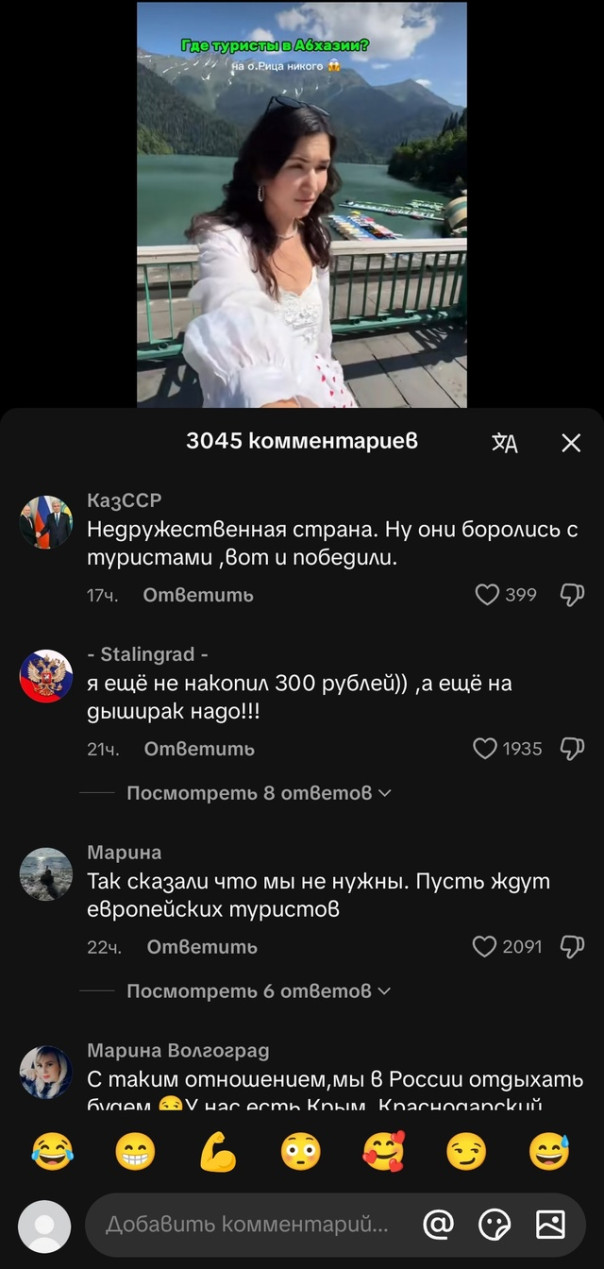Image resolution: width=604 pixels, height=1269 pixels.
Task: Expand the 8 replies under Stalingrad's comment
Action: click(258, 793)
